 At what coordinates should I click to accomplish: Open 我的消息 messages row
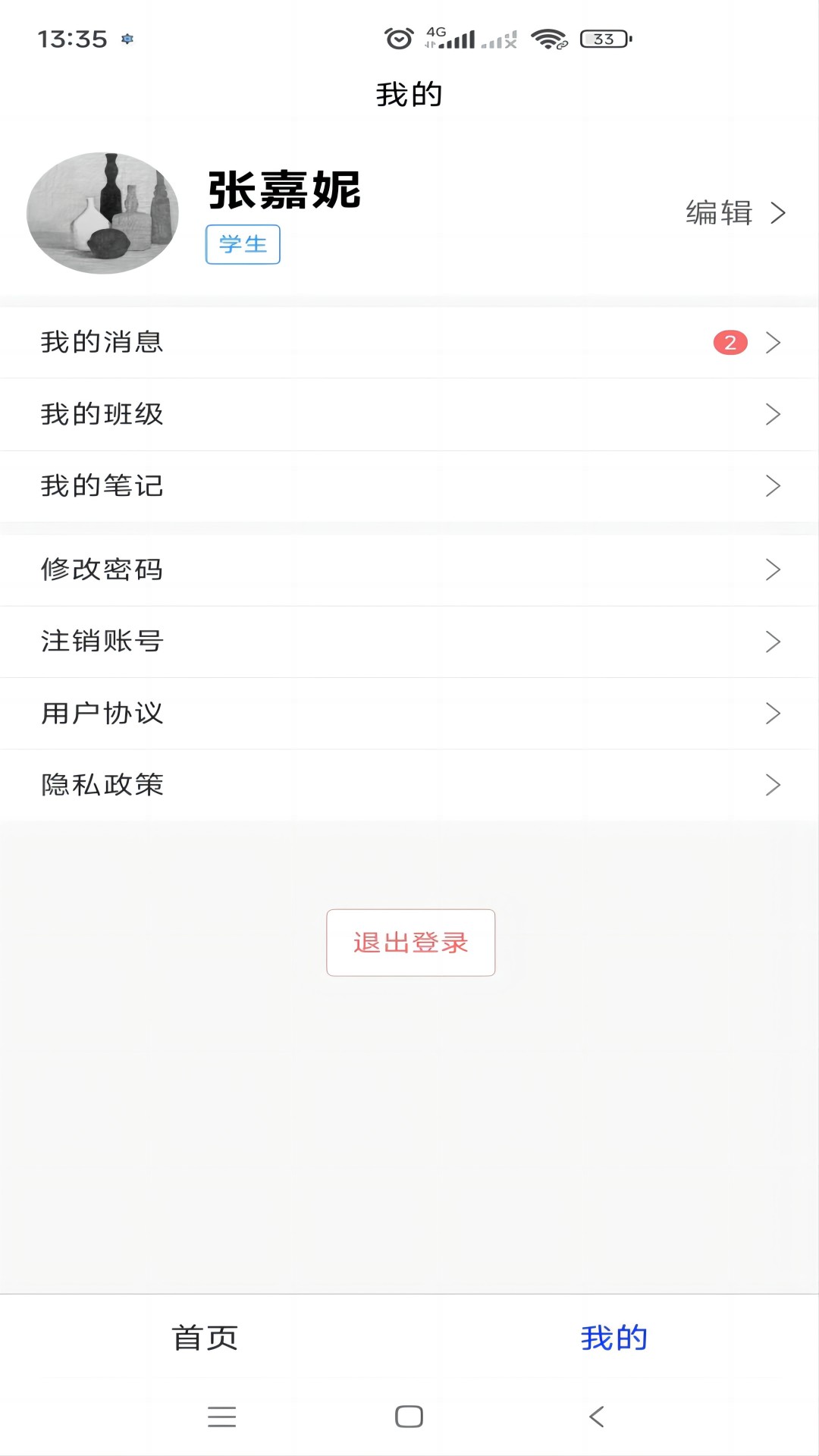click(409, 343)
